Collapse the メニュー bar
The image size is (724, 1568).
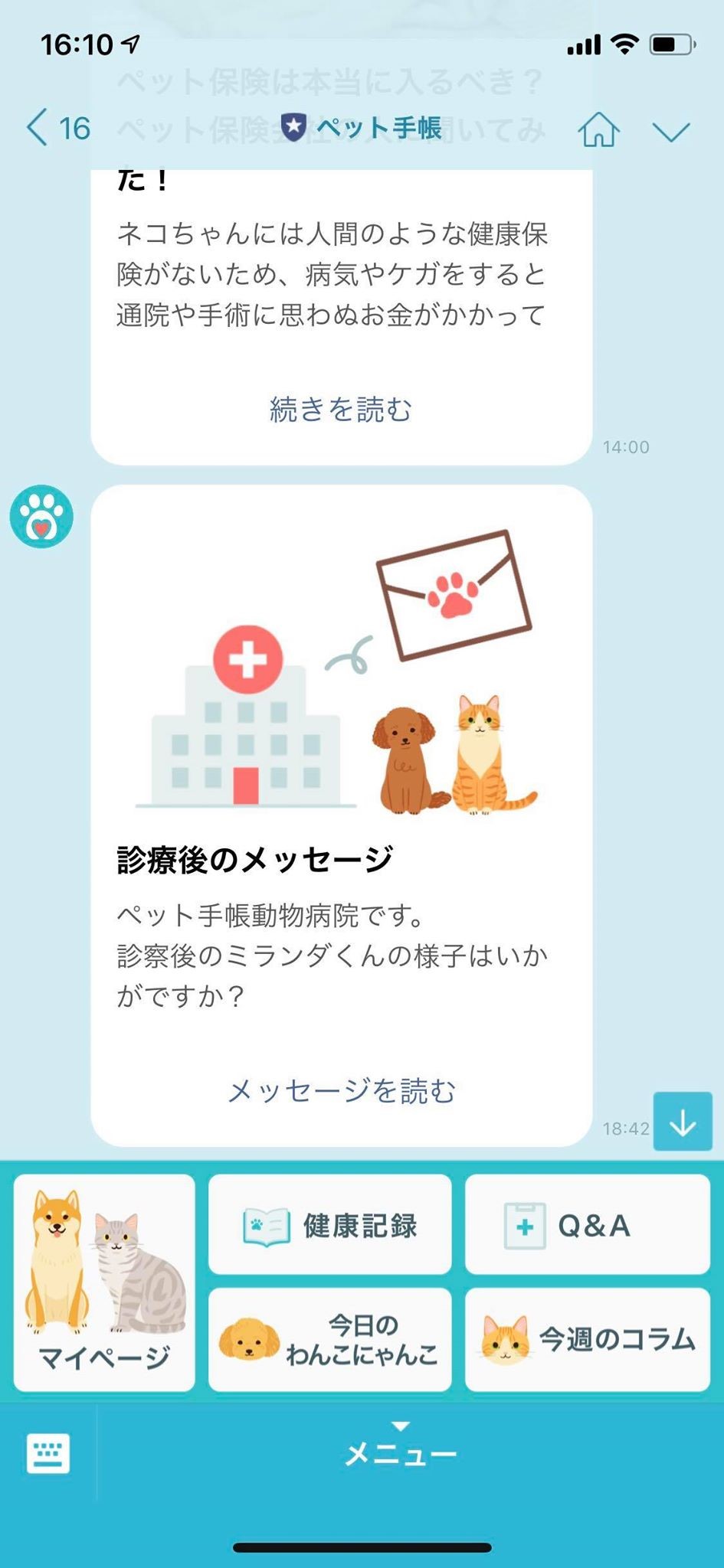[401, 1447]
